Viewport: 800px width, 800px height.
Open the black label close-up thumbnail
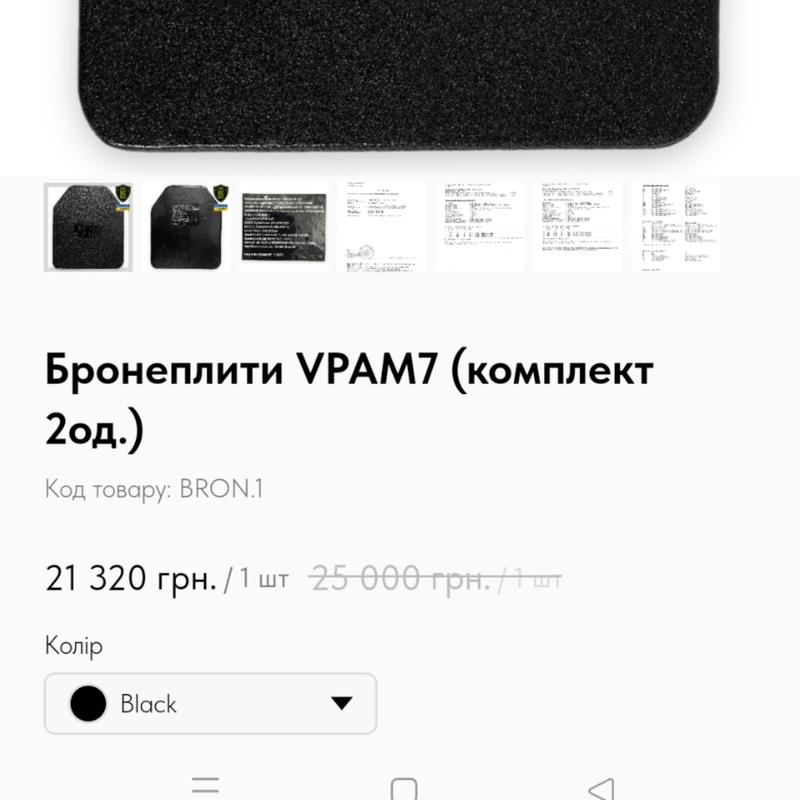pyautogui.click(x=284, y=227)
